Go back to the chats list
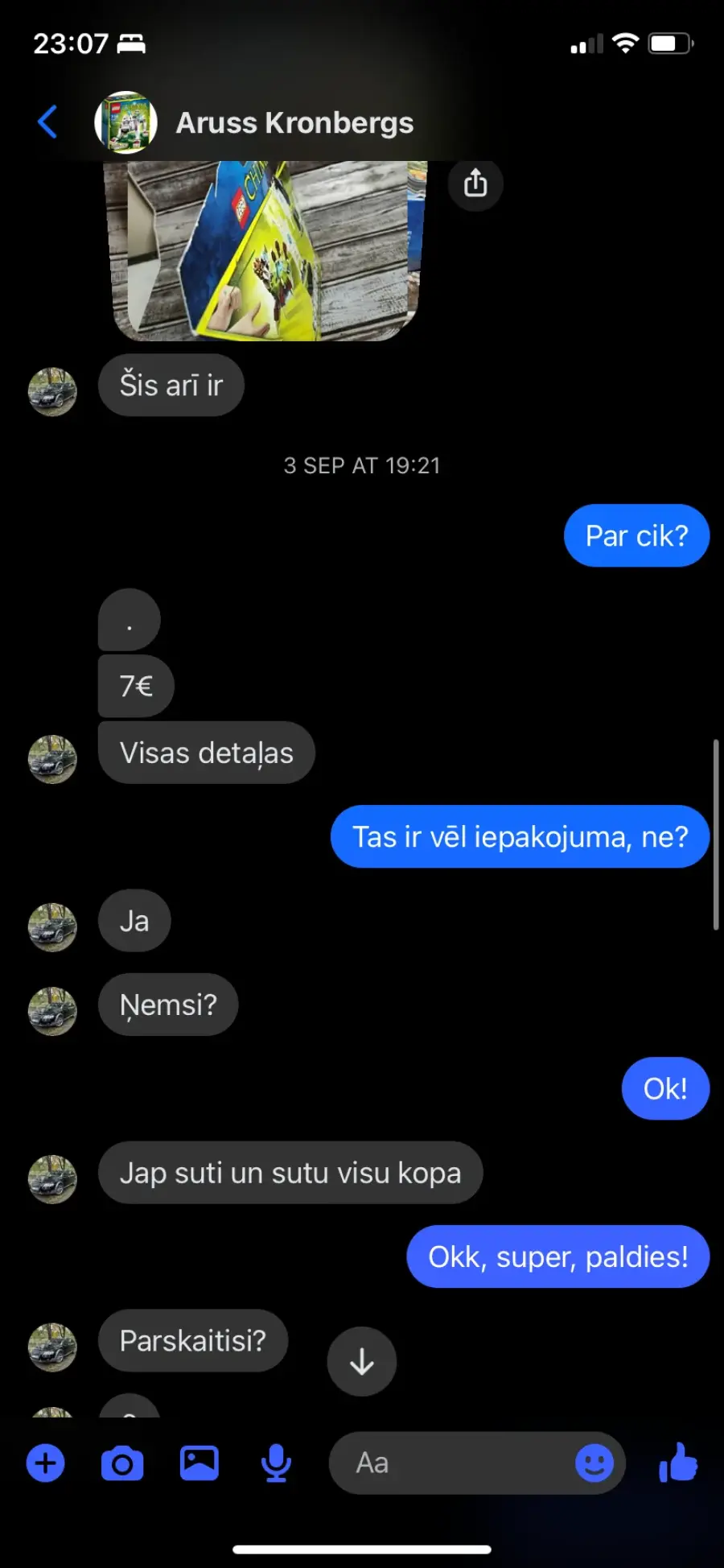The image size is (724, 1568). point(48,122)
